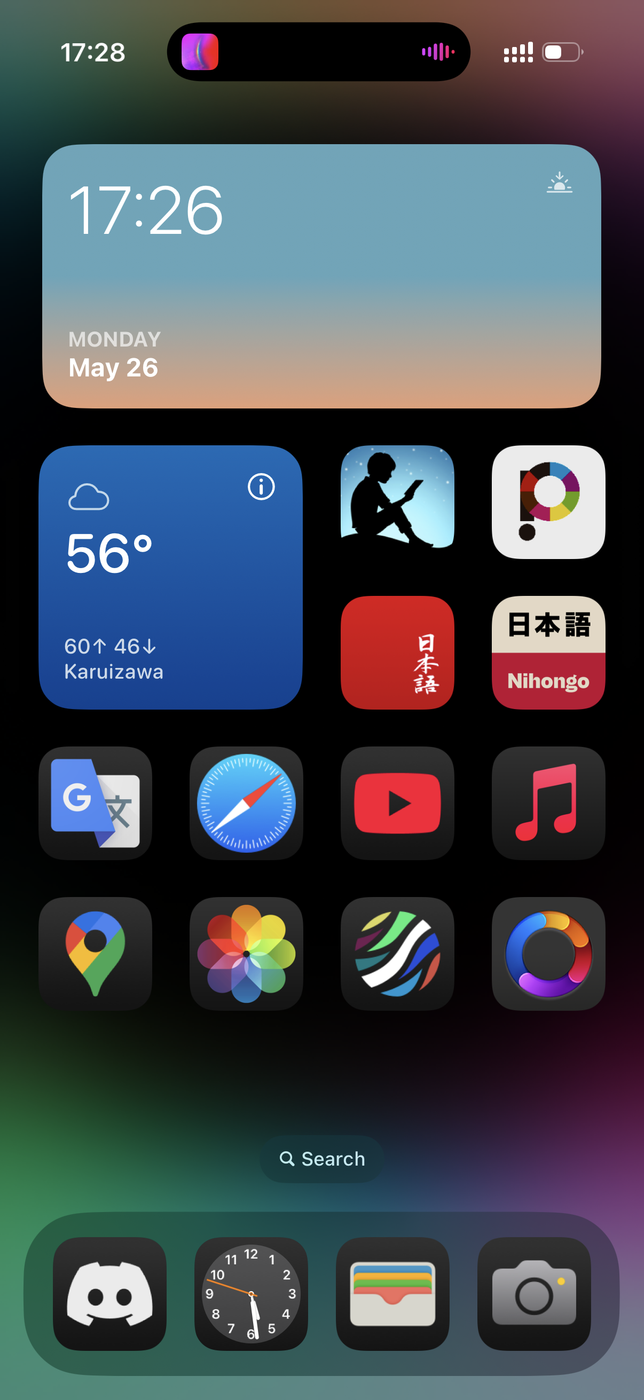Open the Wallet app
The height and width of the screenshot is (1400, 644).
pyautogui.click(x=393, y=1294)
